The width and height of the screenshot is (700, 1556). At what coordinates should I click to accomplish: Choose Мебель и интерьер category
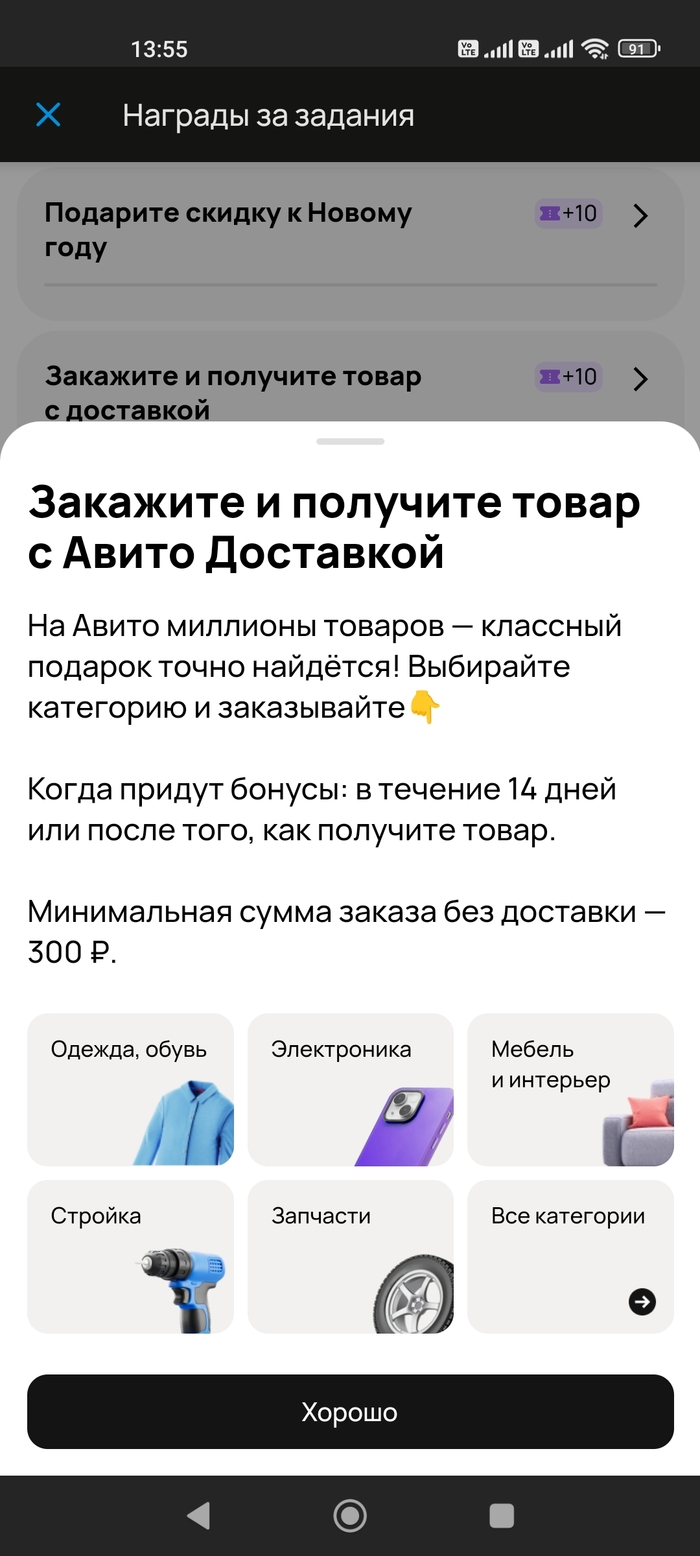tap(570, 1089)
